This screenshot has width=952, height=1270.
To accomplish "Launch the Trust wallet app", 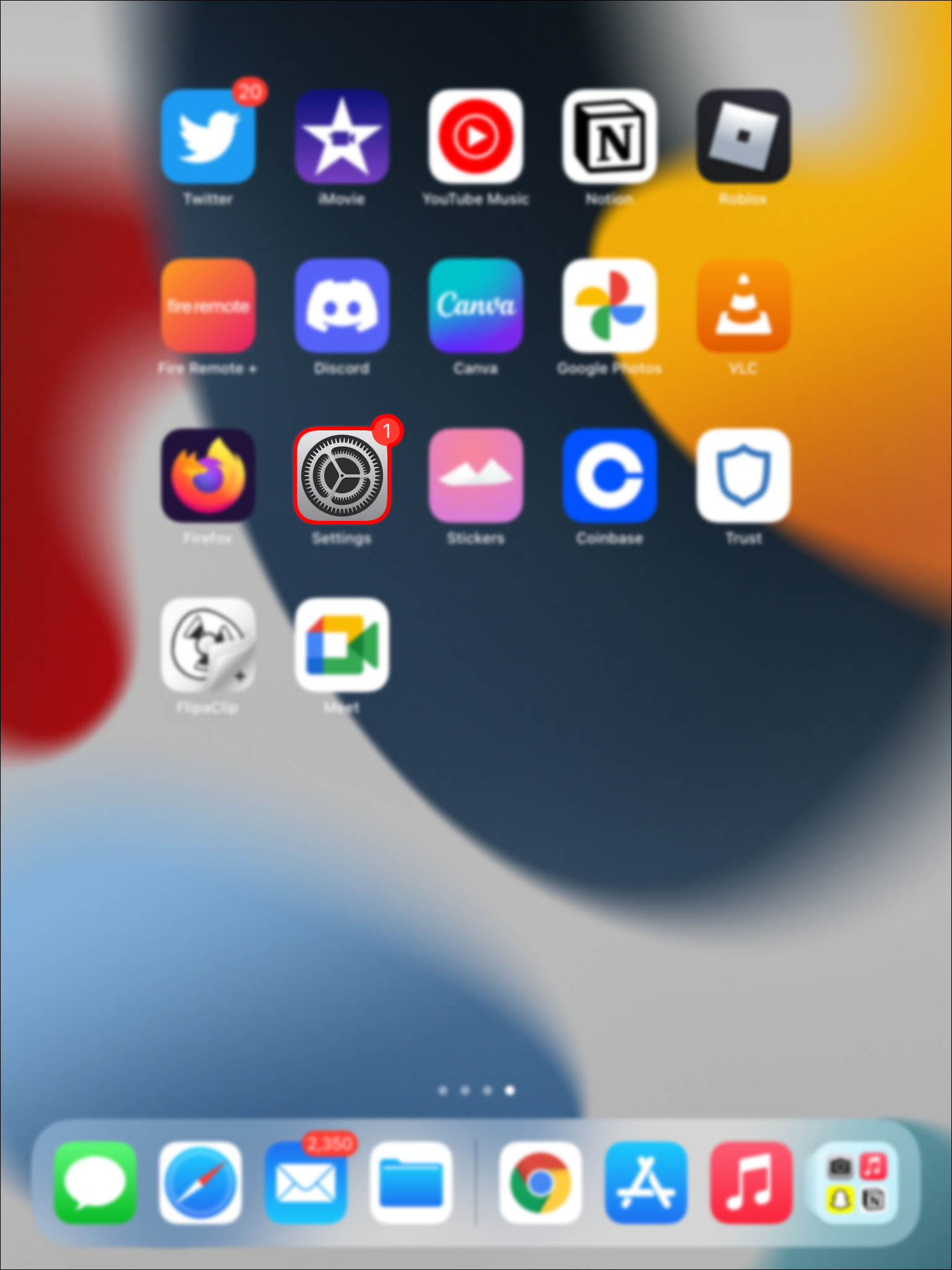I will [x=743, y=476].
